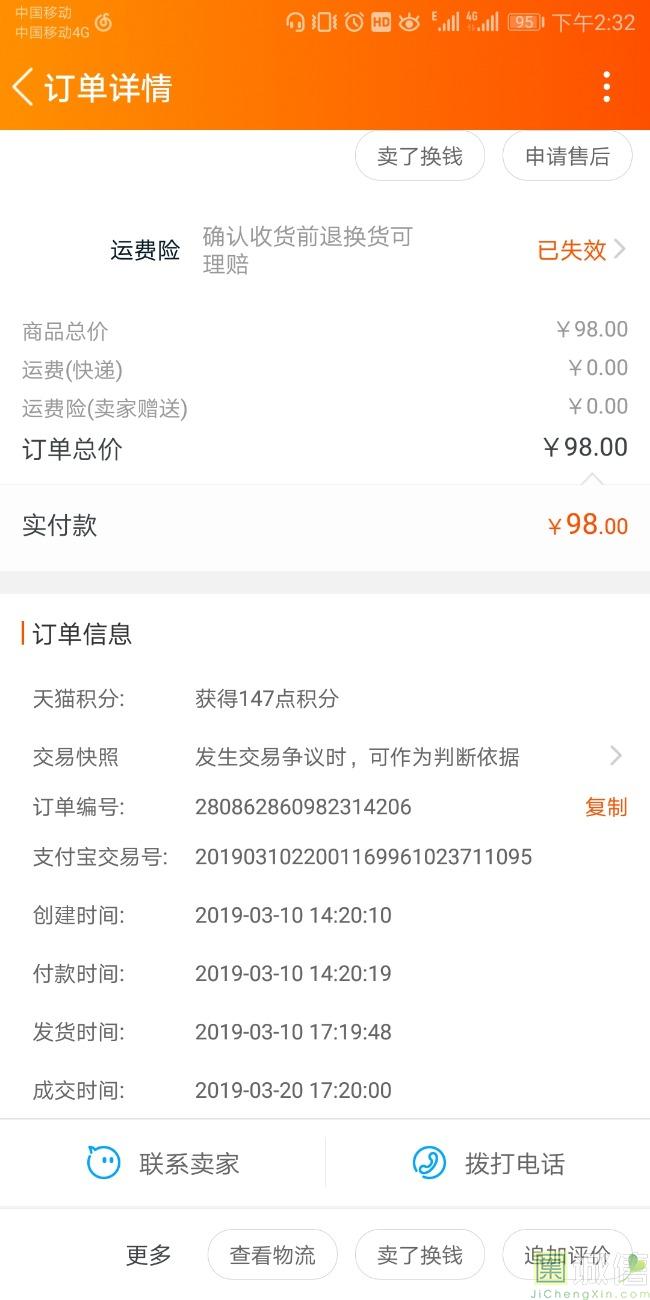Tap 申请售后 button
Viewport: 650px width, 1300px height.
tap(567, 156)
